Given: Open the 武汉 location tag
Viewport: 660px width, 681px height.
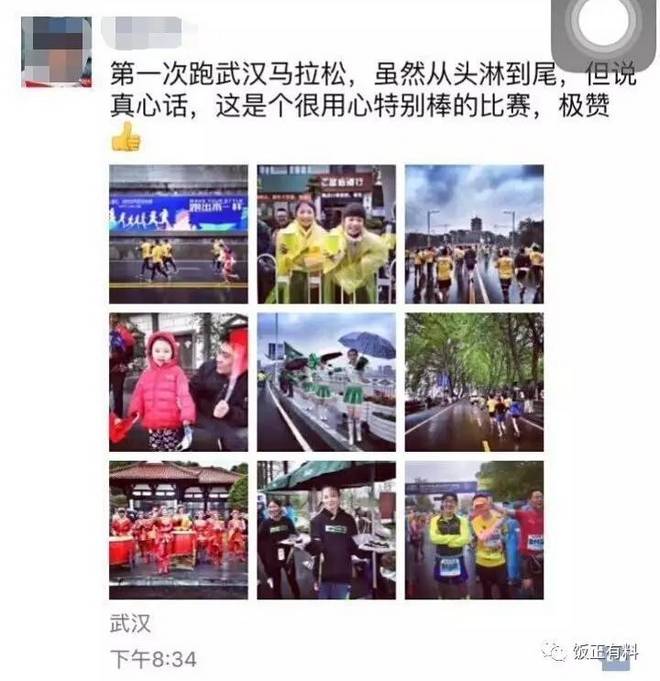Looking at the screenshot, I should point(130,624).
